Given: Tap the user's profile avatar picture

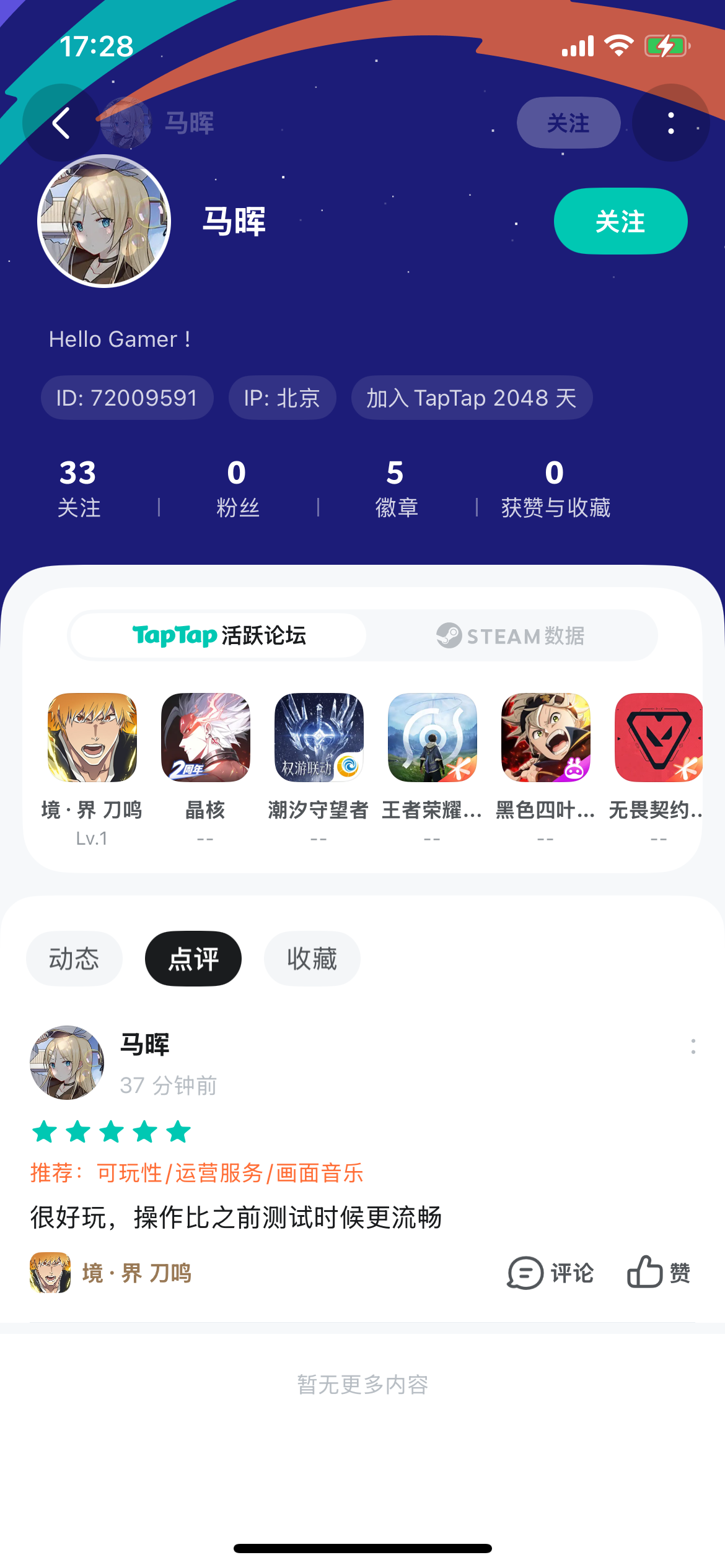Looking at the screenshot, I should coord(105,222).
